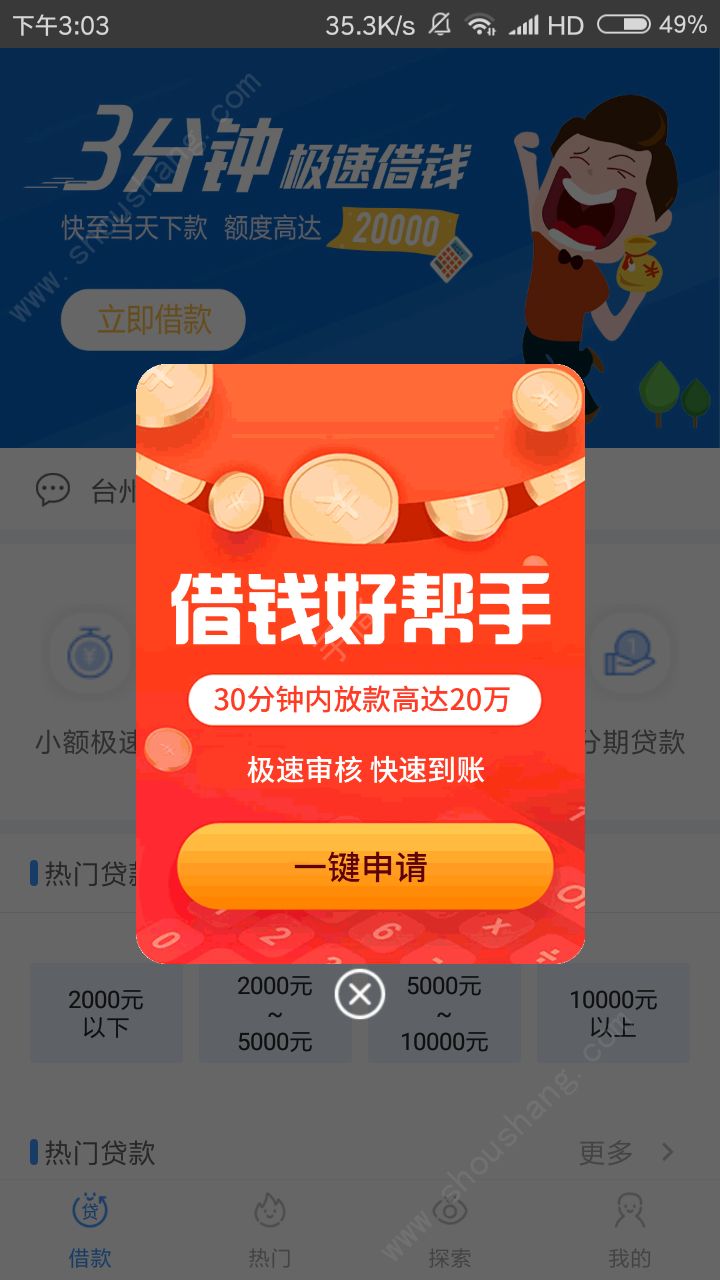Viewport: 720px width, 1280px height.
Task: Select the 10000元以上 loan amount
Action: point(613,1013)
